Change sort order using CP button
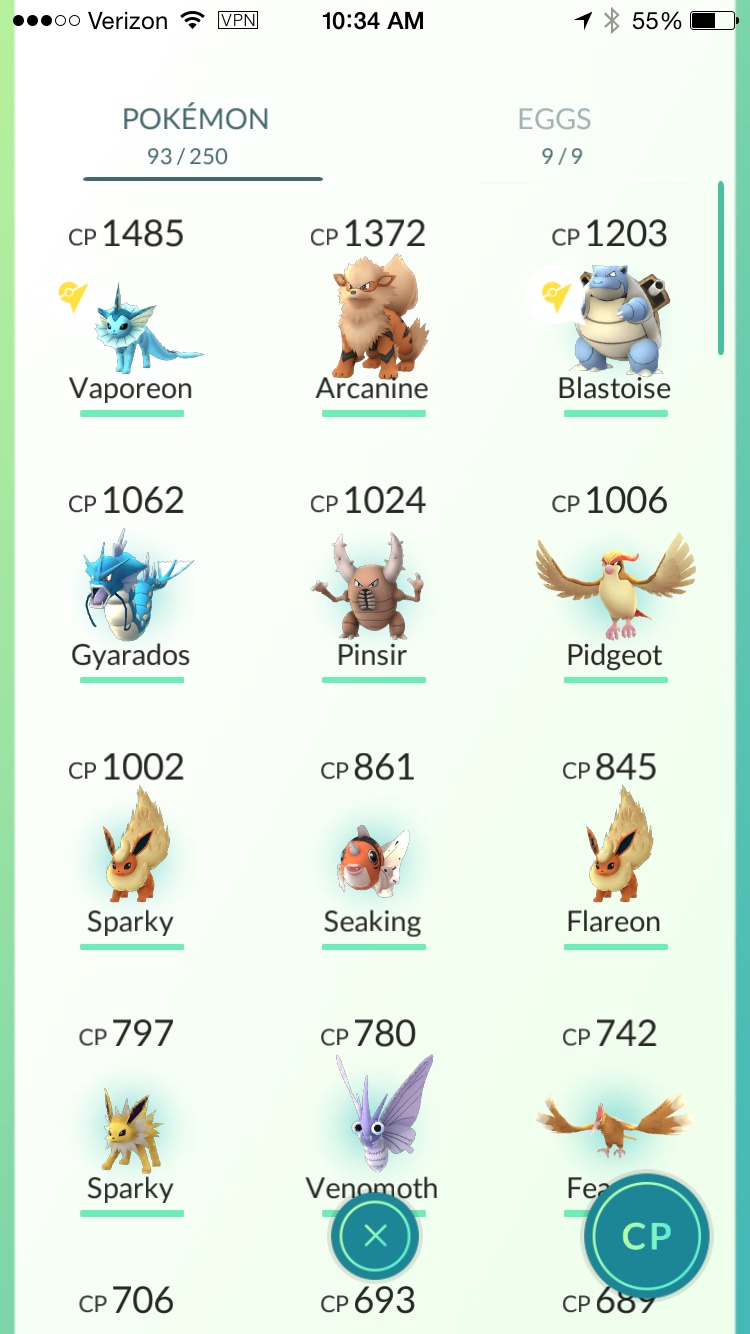Viewport: 750px width, 1334px height. (x=647, y=1236)
